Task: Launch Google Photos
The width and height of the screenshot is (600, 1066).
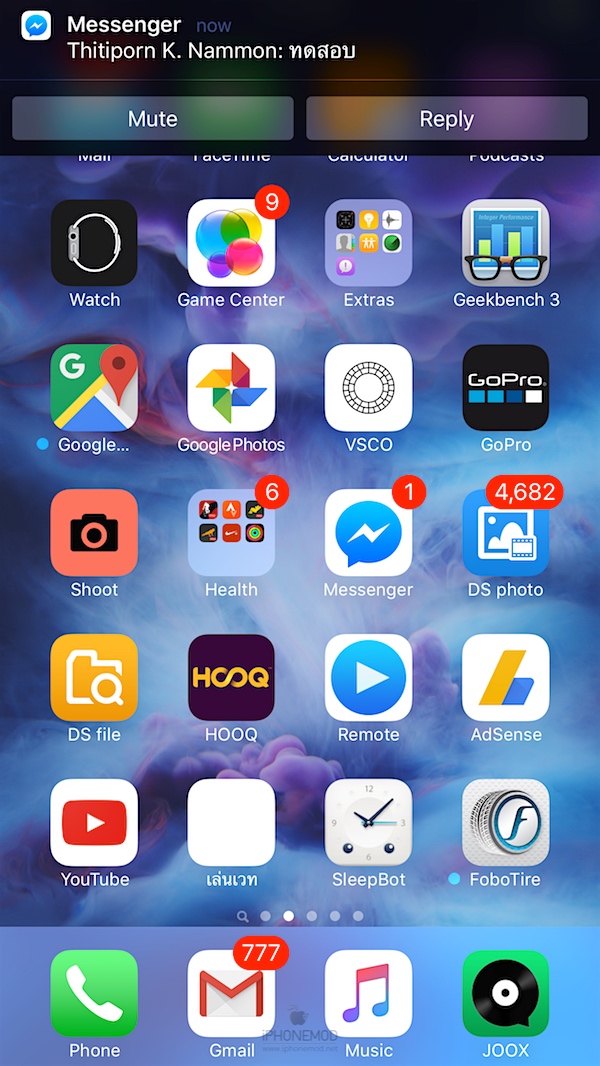Action: click(231, 388)
